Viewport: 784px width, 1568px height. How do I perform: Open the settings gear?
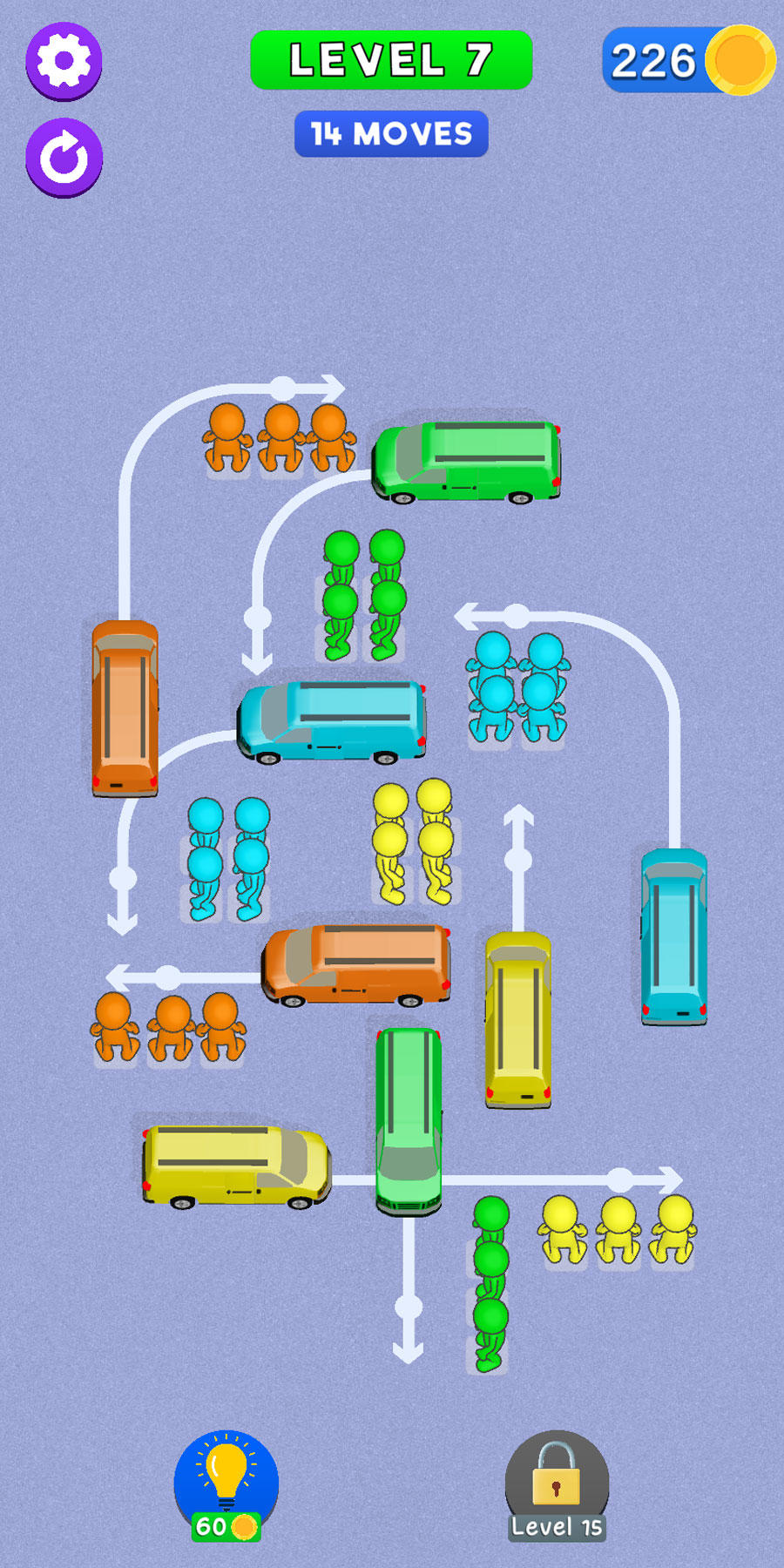64,62
